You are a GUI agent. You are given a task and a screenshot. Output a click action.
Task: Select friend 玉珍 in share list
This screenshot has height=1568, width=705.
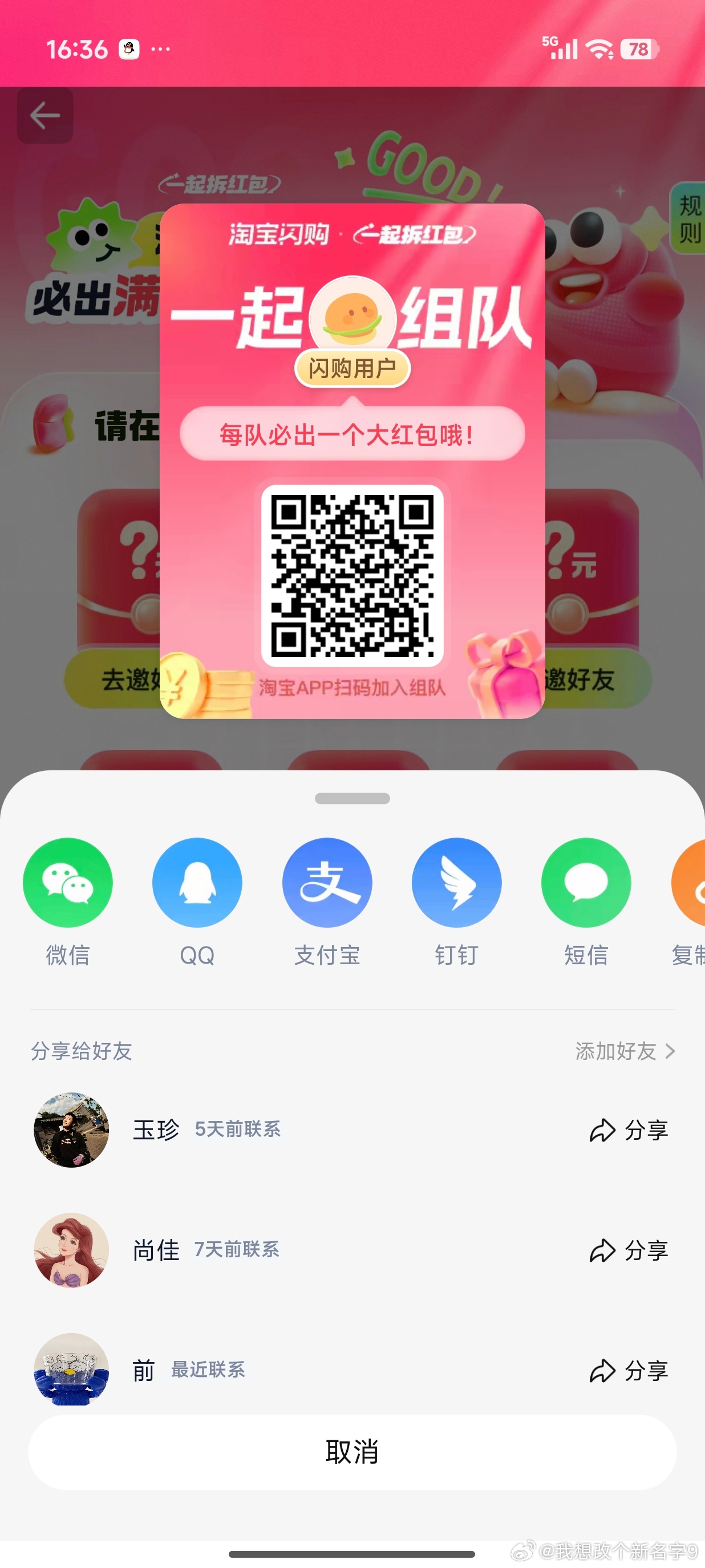156,1130
